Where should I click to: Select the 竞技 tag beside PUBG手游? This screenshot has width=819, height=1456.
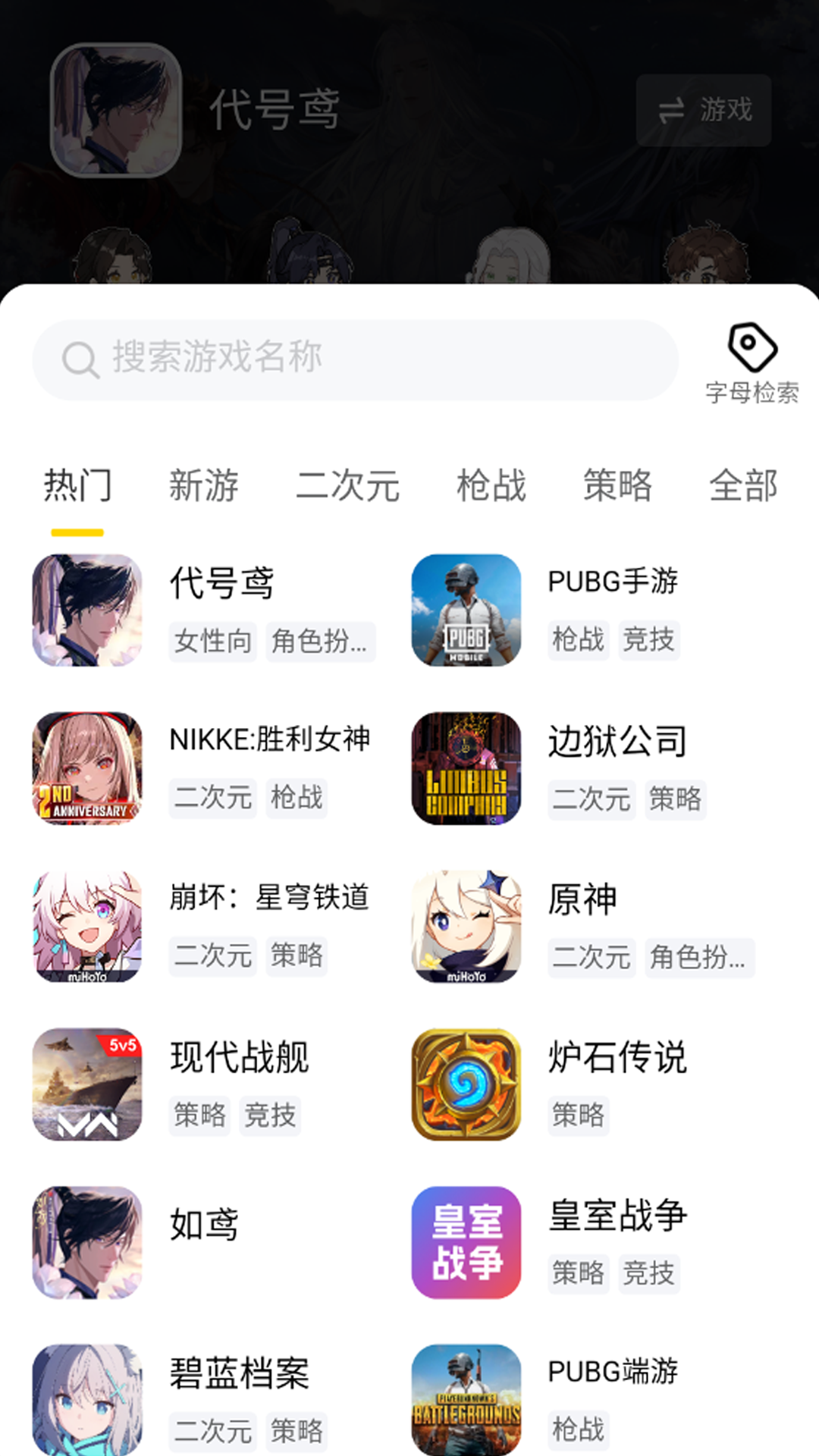648,641
